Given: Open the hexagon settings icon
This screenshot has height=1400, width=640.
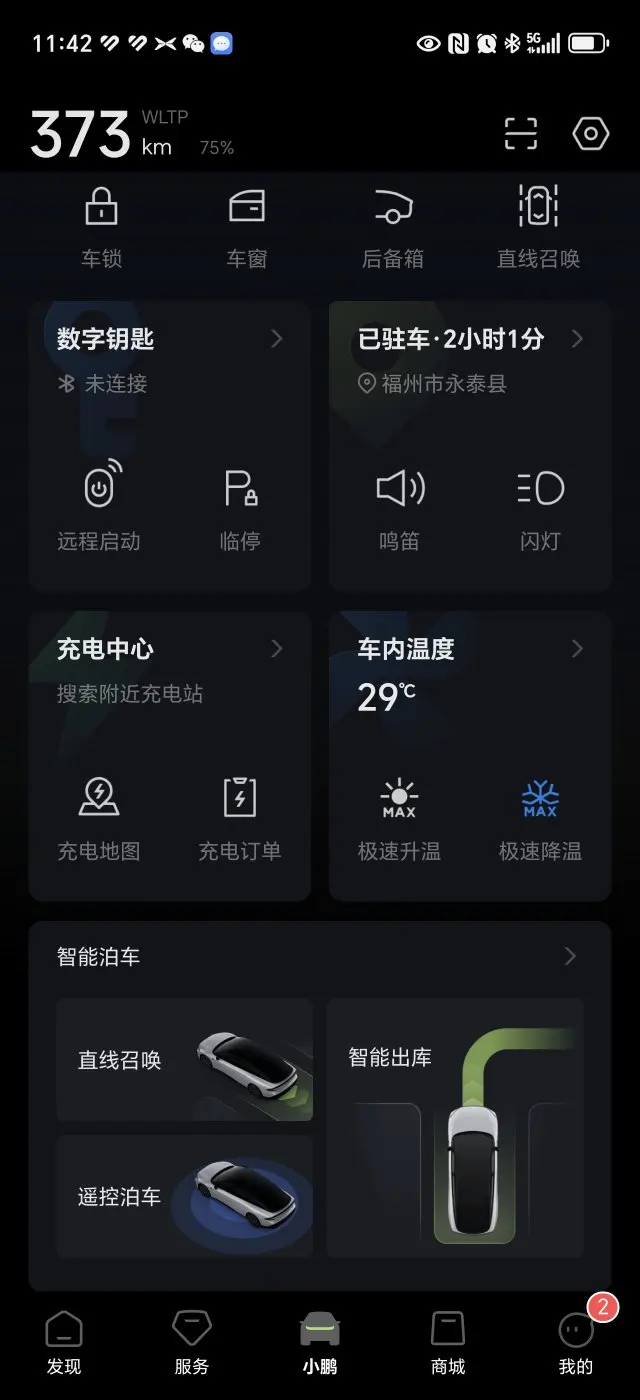Looking at the screenshot, I should click(591, 133).
